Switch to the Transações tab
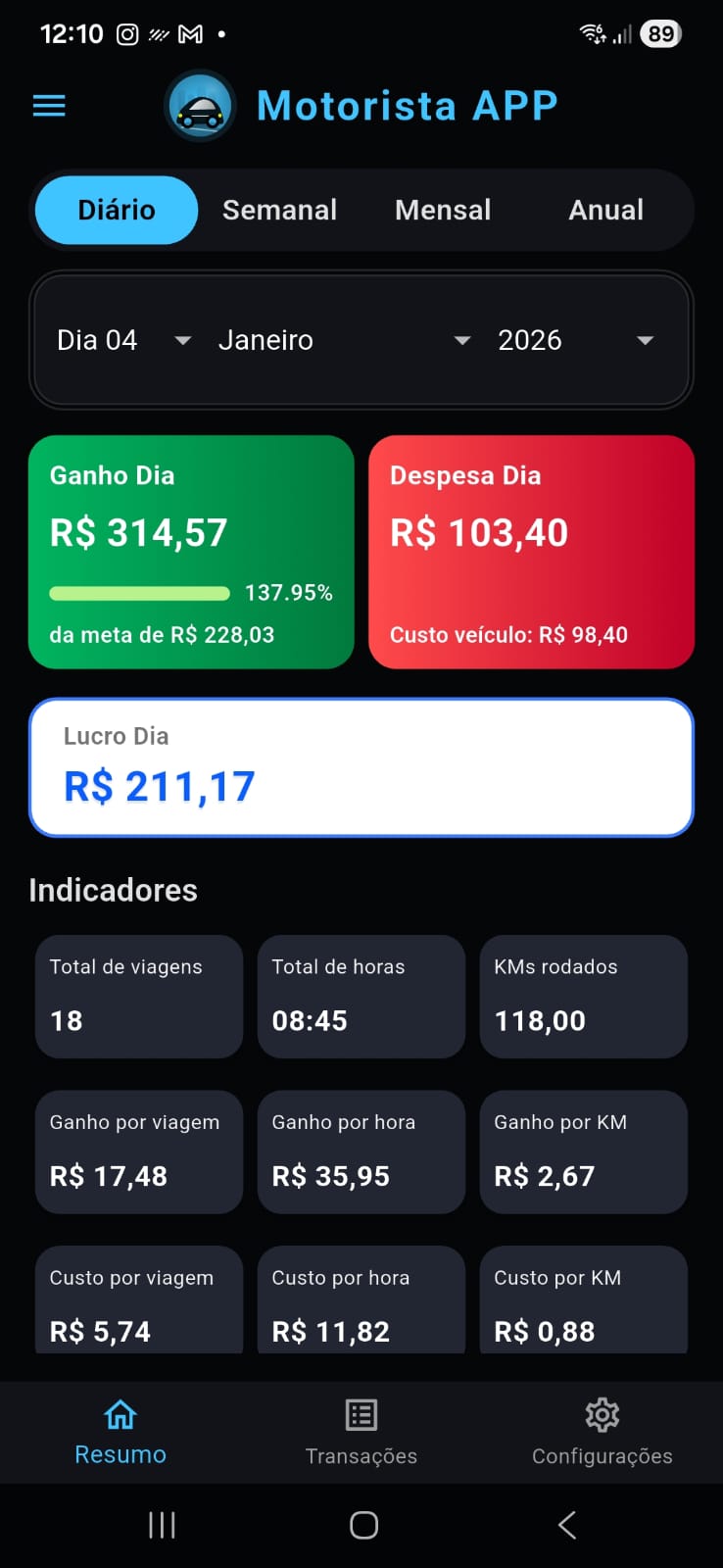Screen dimensions: 723x1568 361,1434
